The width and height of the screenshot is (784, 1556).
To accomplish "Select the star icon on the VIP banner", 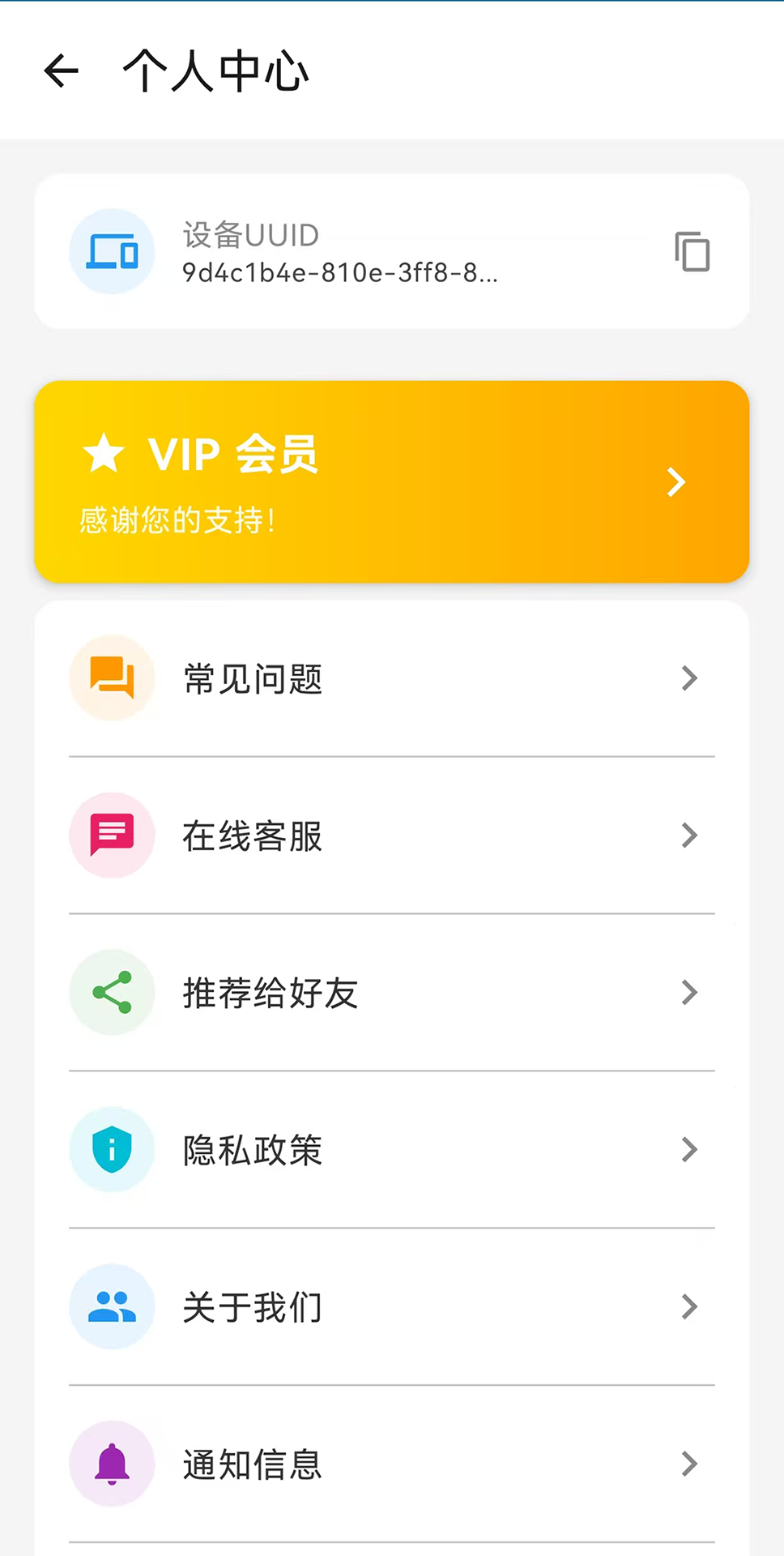I will pos(104,455).
